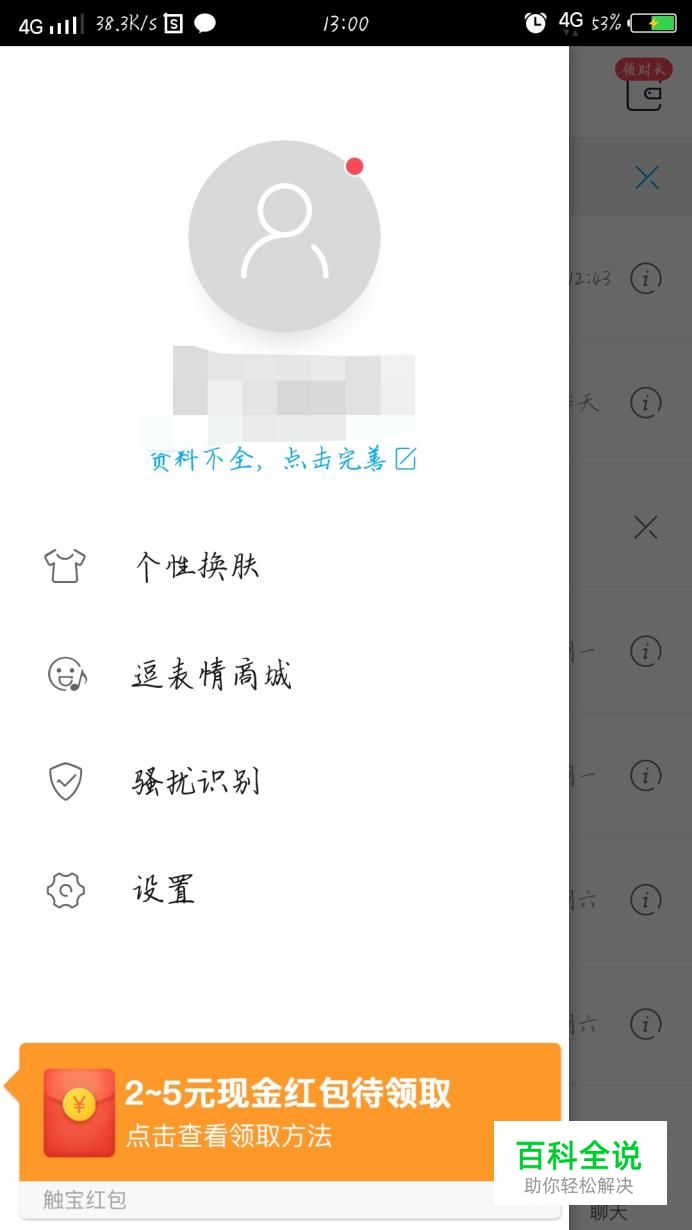Viewport: 692px width, 1230px height.
Task: Open the wallet icon labeled 领财头
Action: point(644,88)
